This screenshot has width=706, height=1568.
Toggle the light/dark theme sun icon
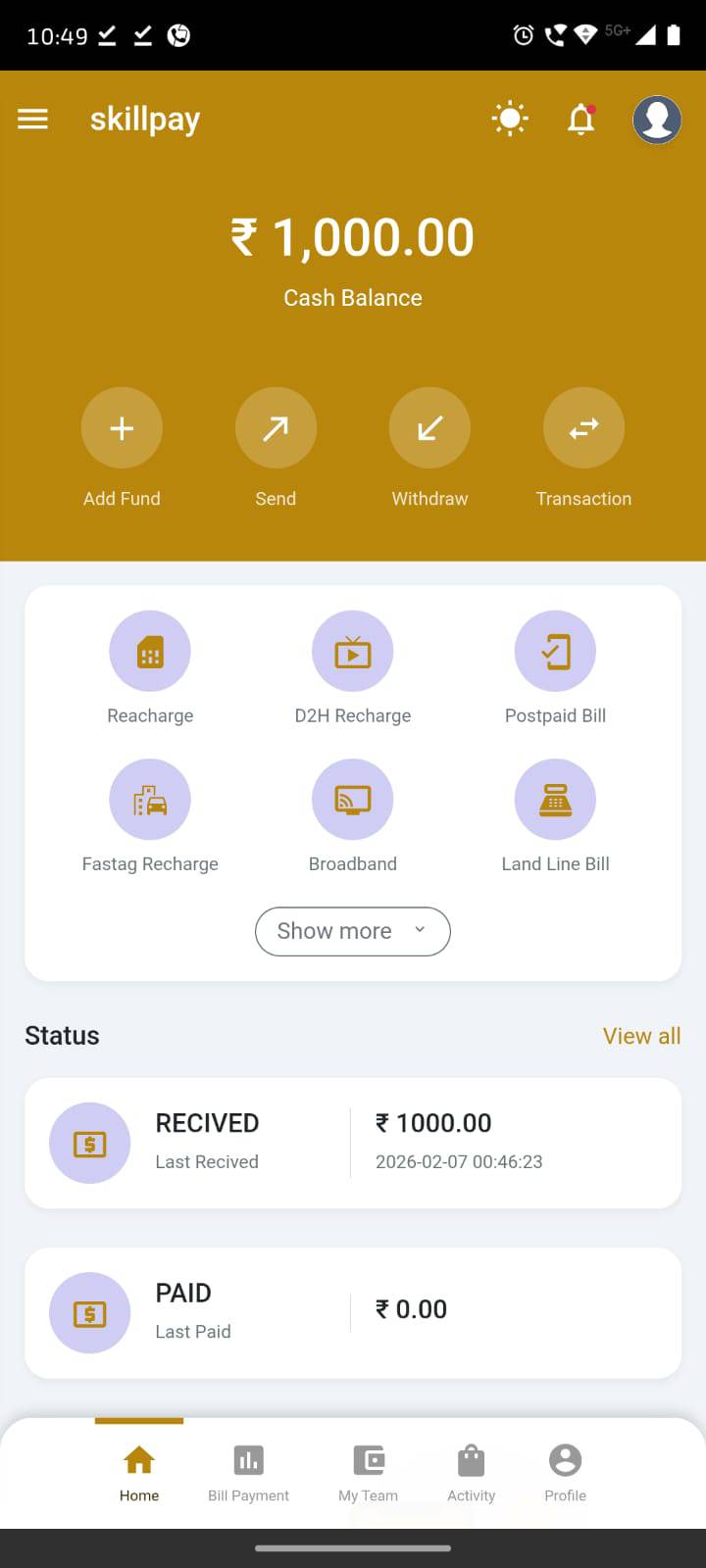509,120
